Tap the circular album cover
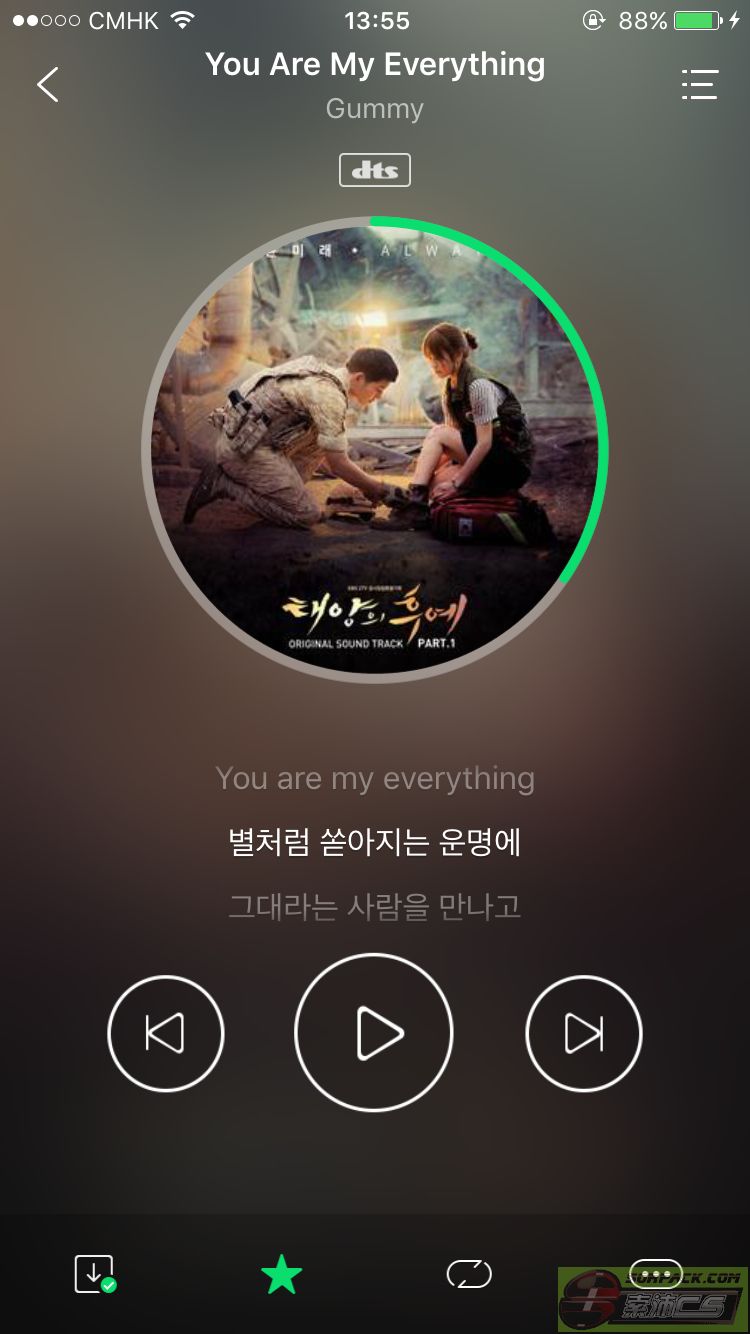This screenshot has width=750, height=1334. tap(375, 449)
